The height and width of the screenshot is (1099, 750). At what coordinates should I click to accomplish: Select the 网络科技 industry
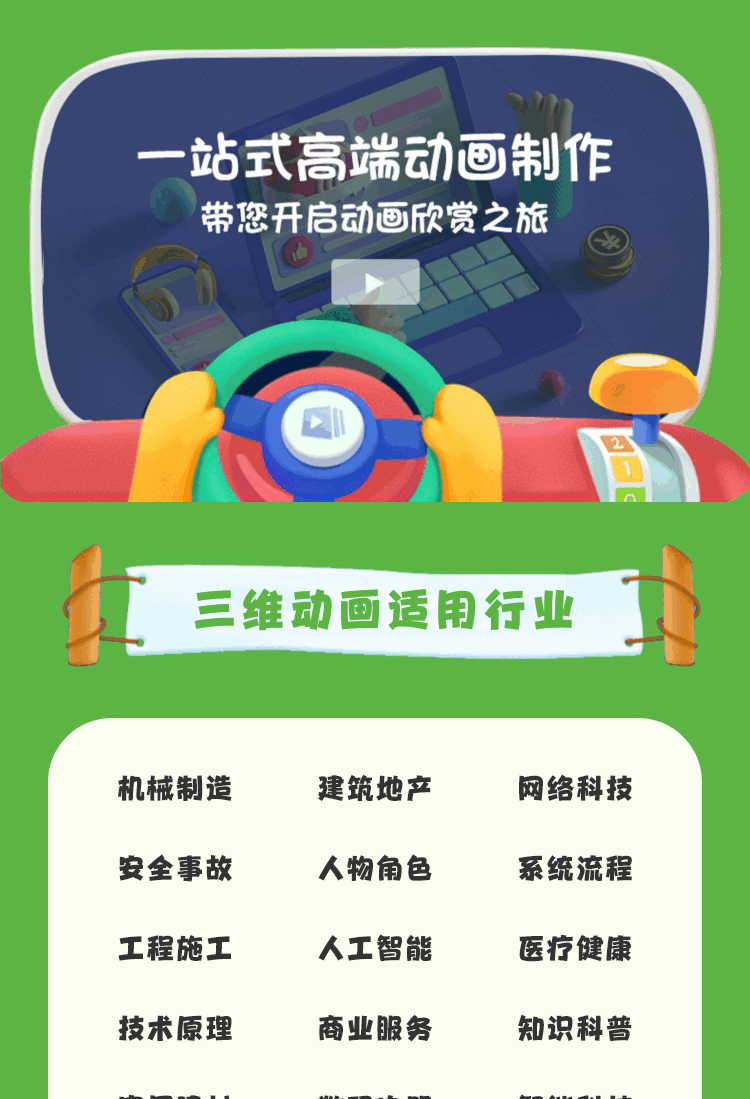[x=575, y=789]
